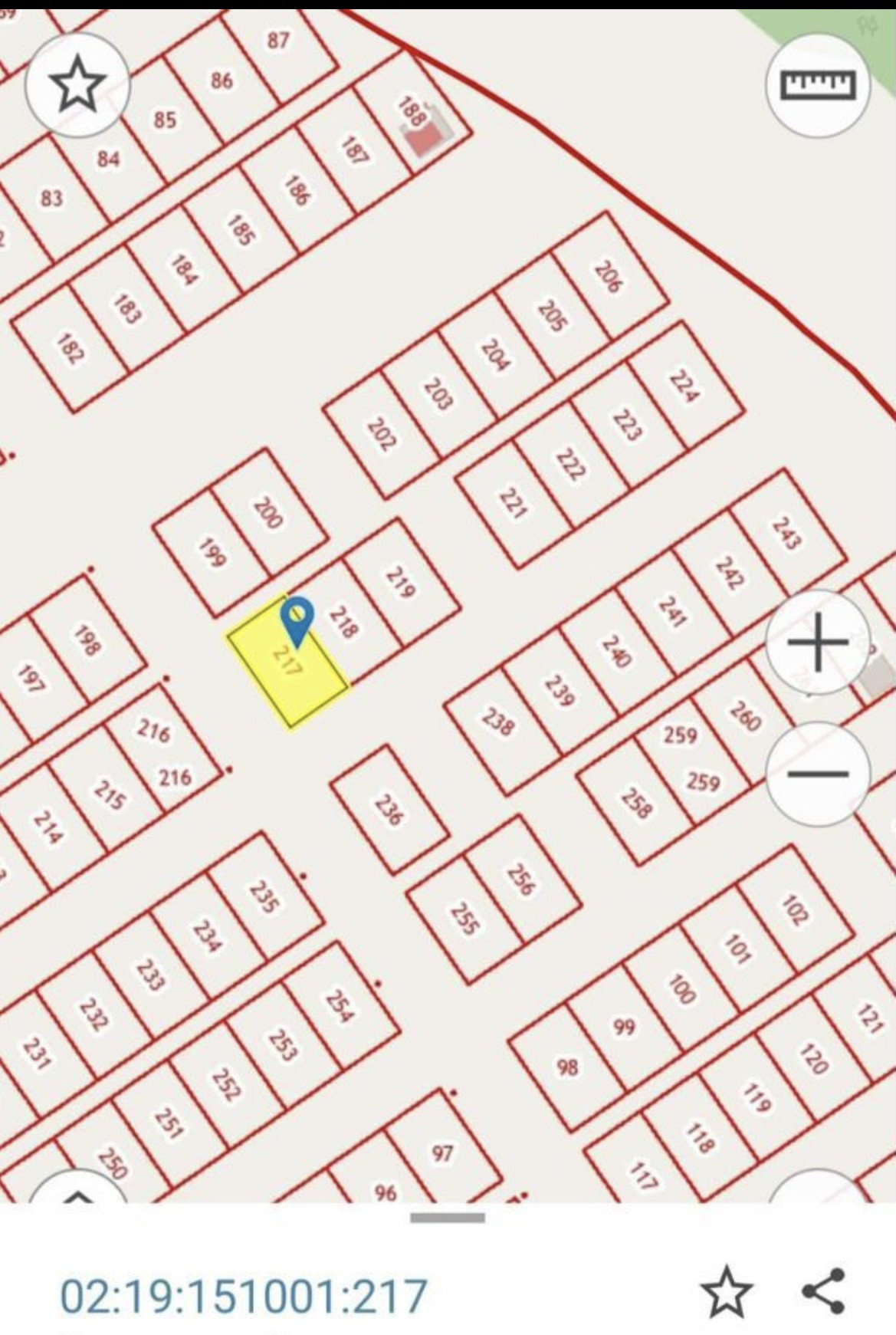Add parcel 02:19:151001:217 to favorites

click(x=726, y=1292)
